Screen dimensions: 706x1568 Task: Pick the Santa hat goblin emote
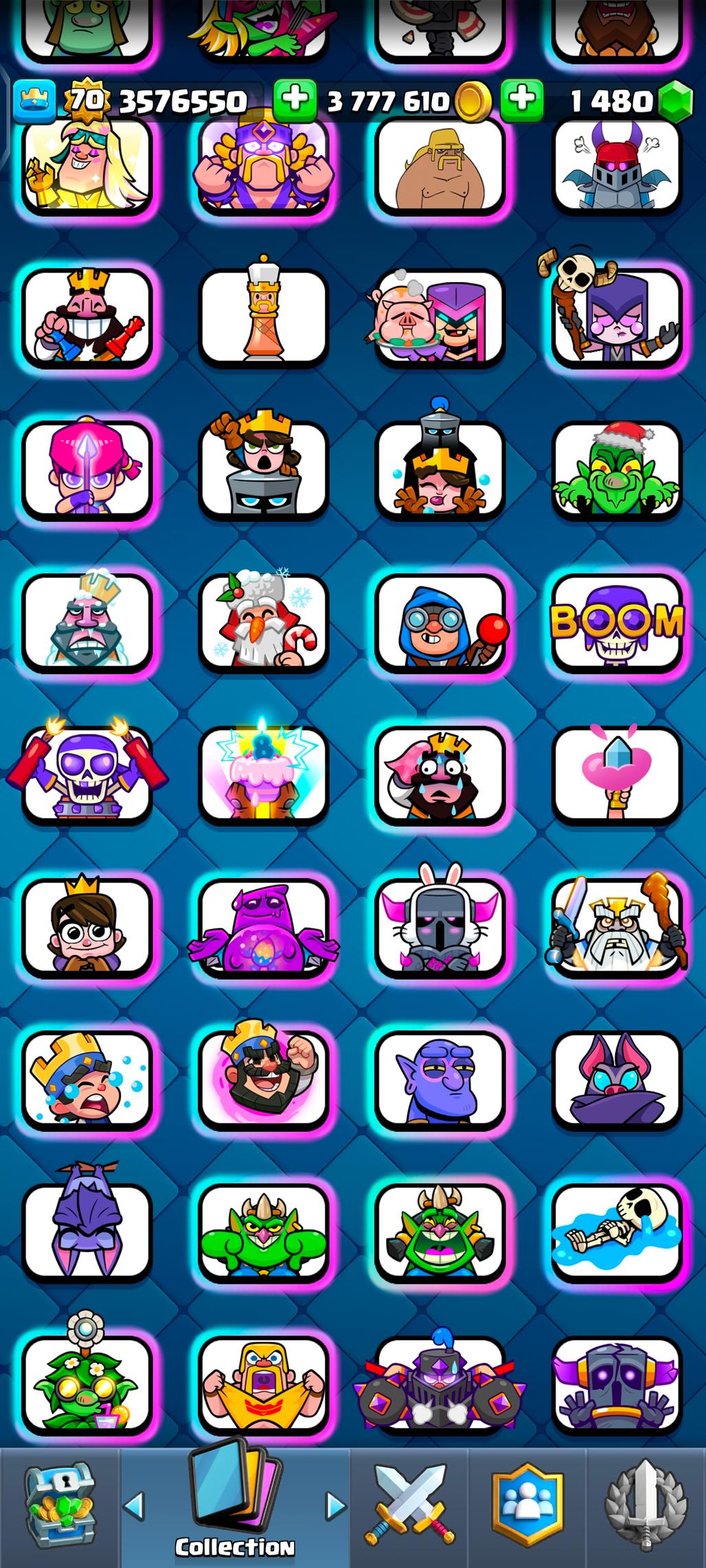point(617,470)
